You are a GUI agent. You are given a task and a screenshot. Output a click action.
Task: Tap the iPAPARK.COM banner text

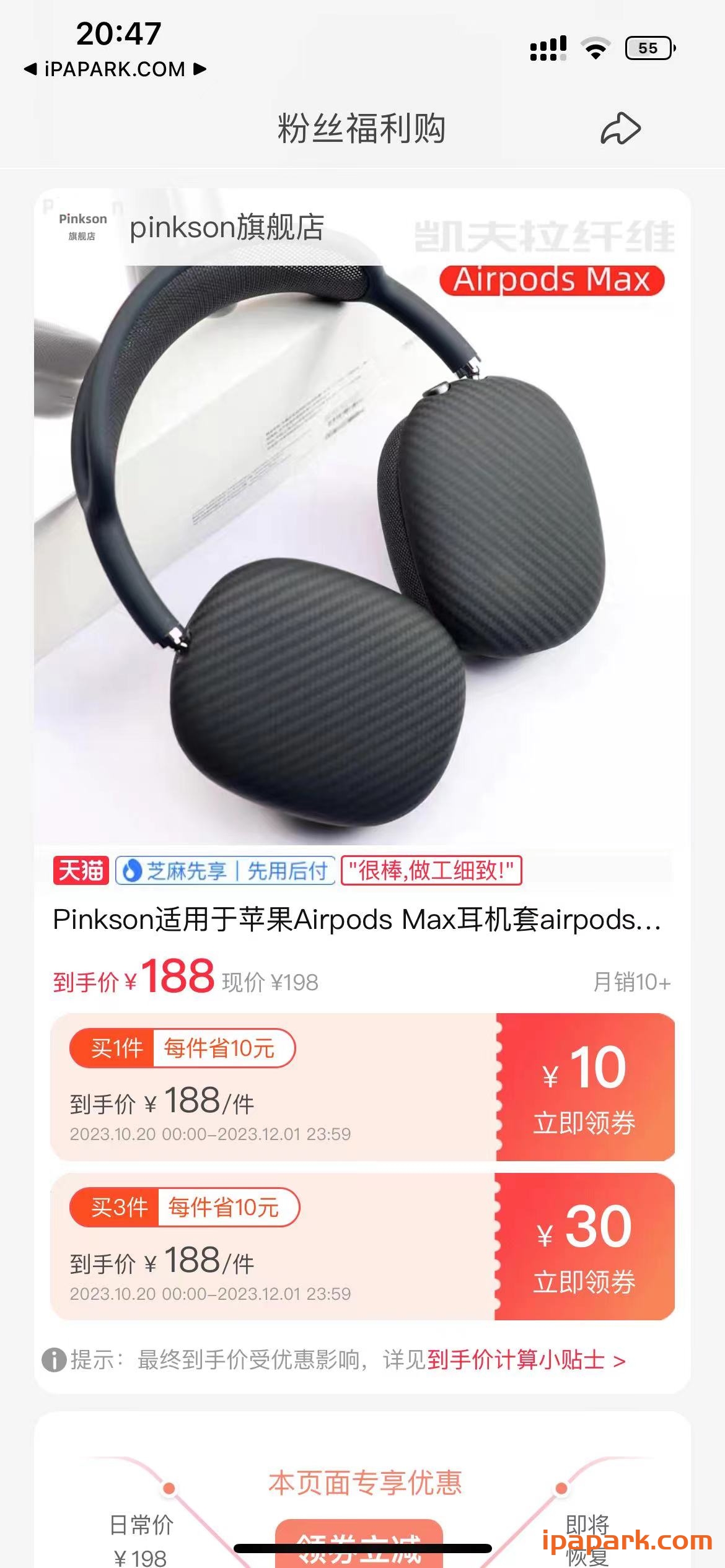(x=113, y=70)
